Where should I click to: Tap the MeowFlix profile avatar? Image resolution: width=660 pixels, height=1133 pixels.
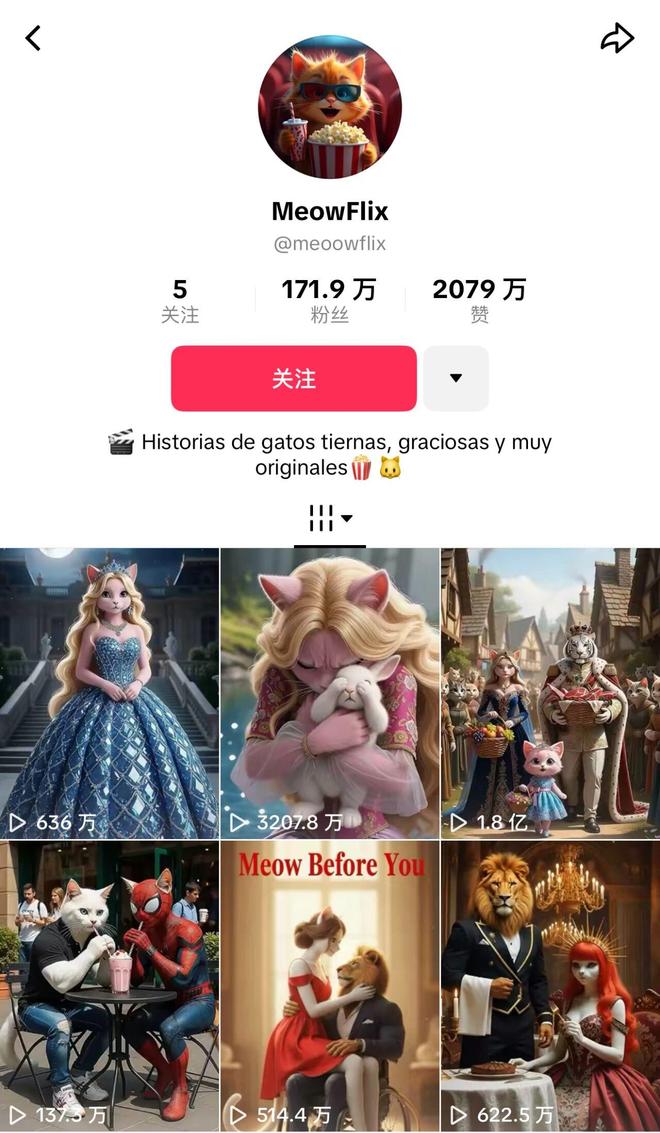(x=330, y=107)
